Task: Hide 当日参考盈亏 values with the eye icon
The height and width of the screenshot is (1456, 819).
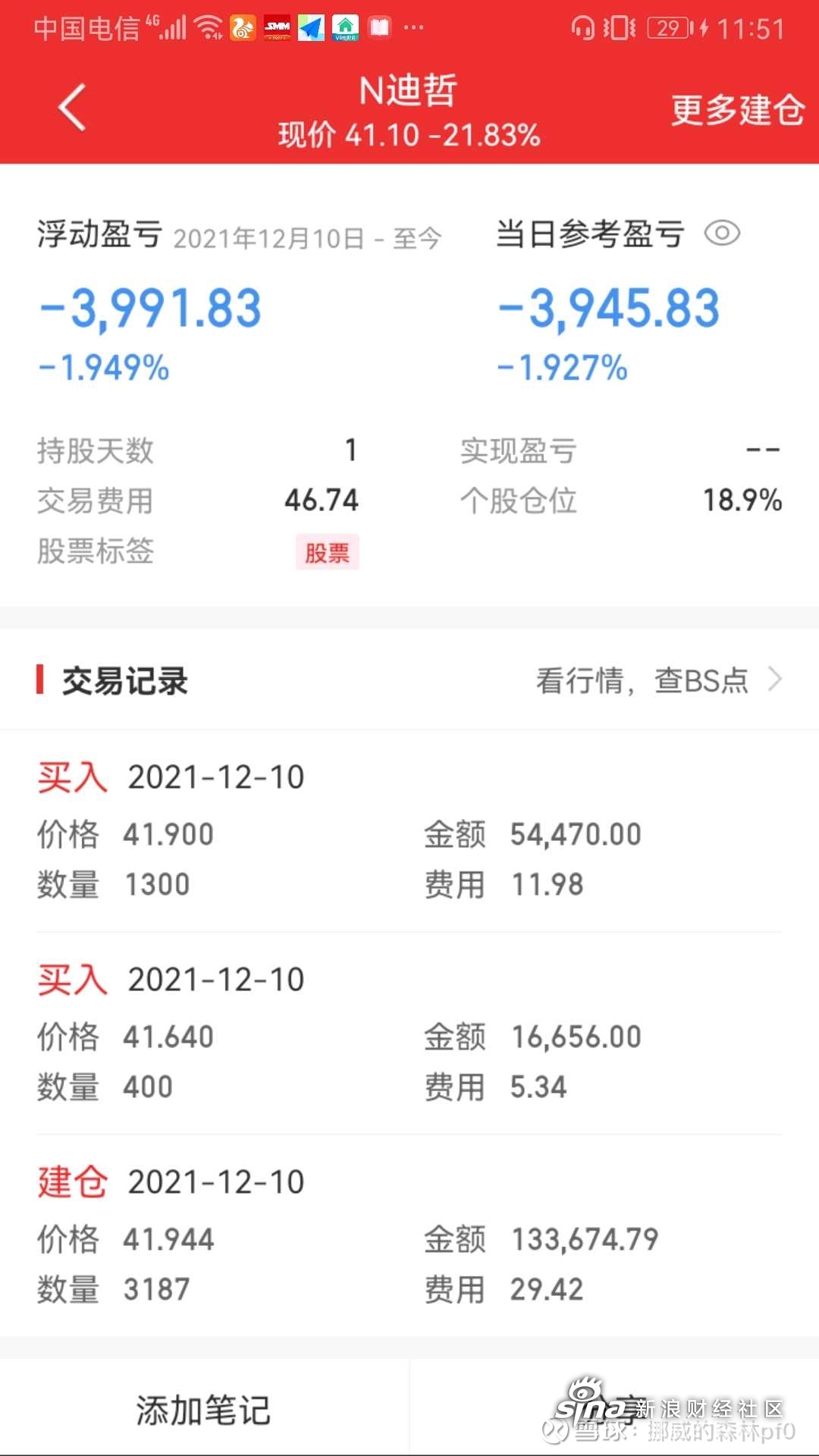Action: (722, 233)
